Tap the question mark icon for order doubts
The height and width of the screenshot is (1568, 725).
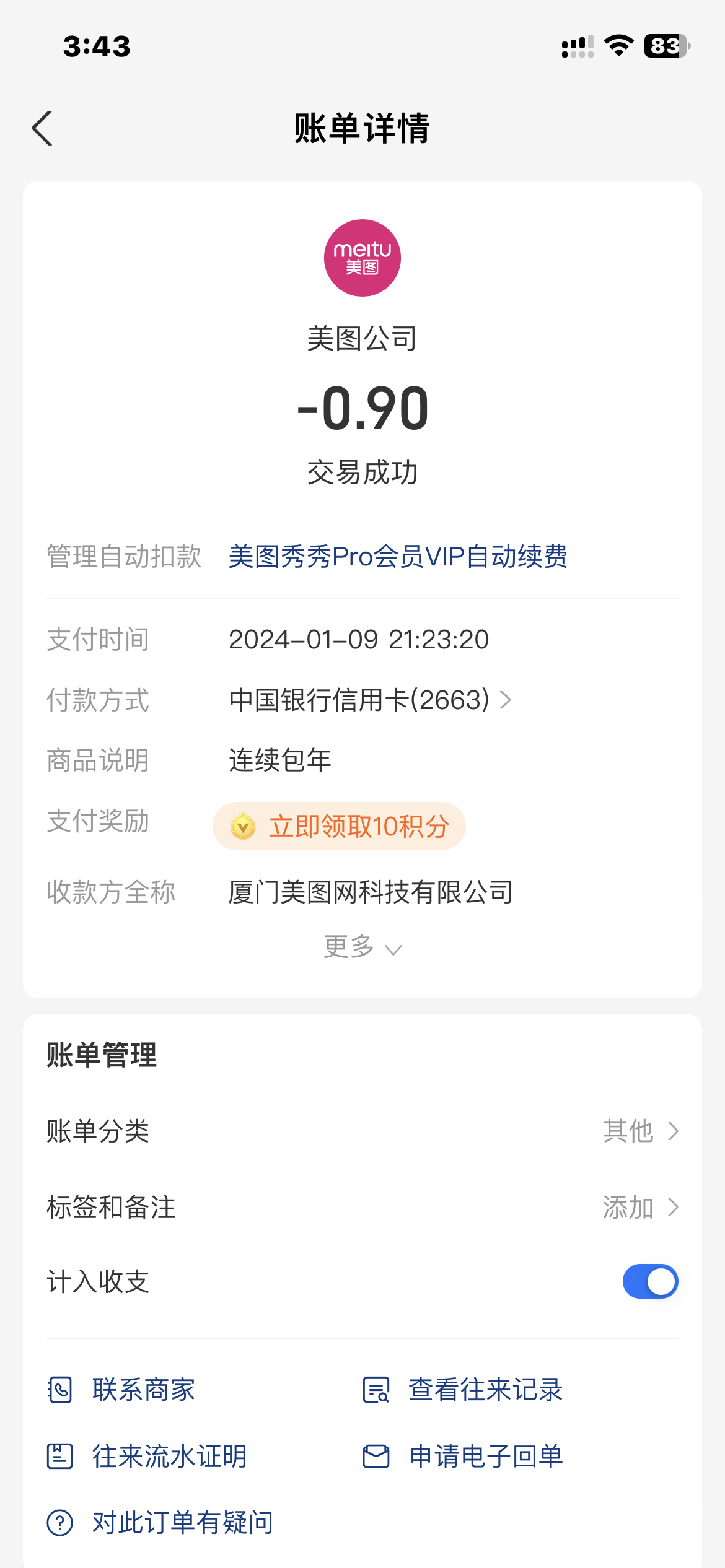(59, 1523)
